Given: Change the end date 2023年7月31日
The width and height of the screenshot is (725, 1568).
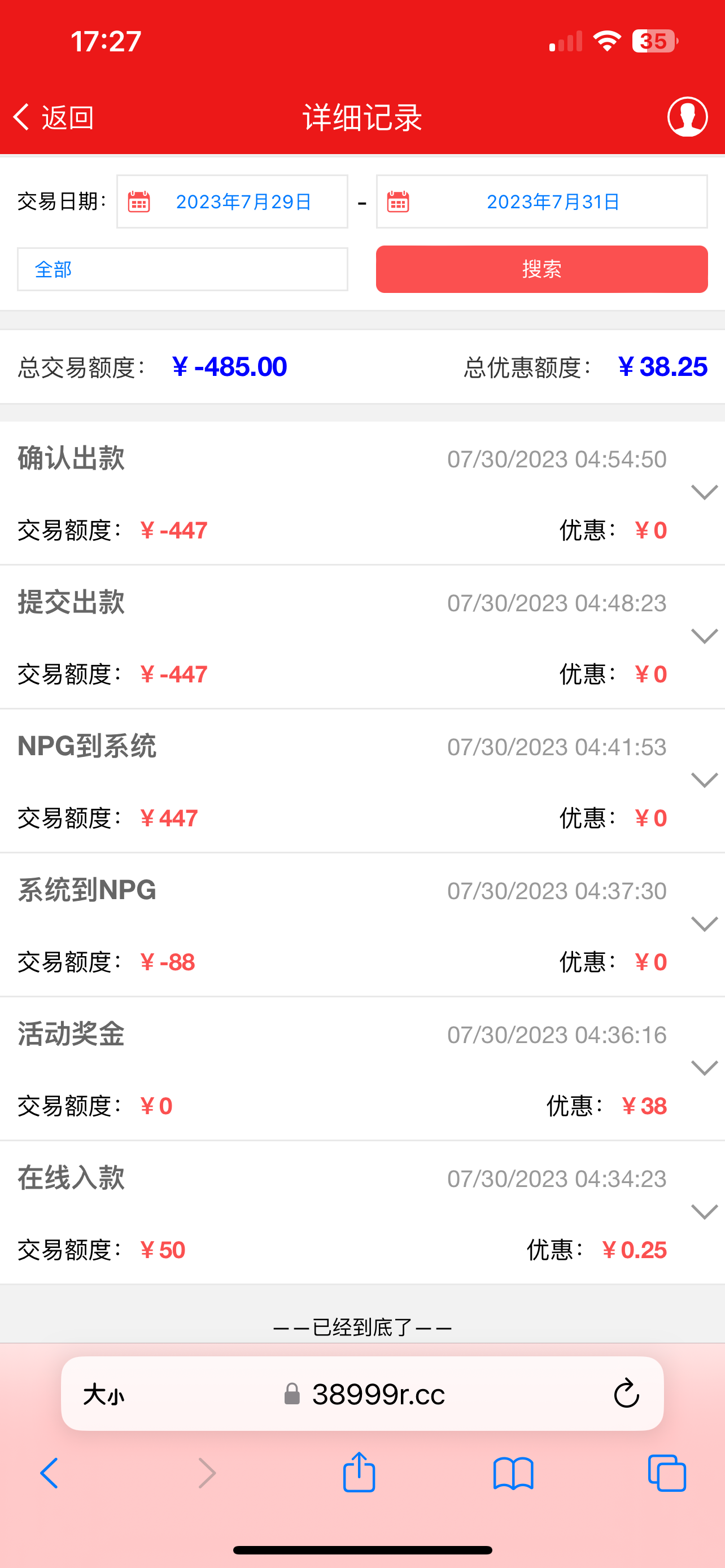Looking at the screenshot, I should [x=541, y=202].
